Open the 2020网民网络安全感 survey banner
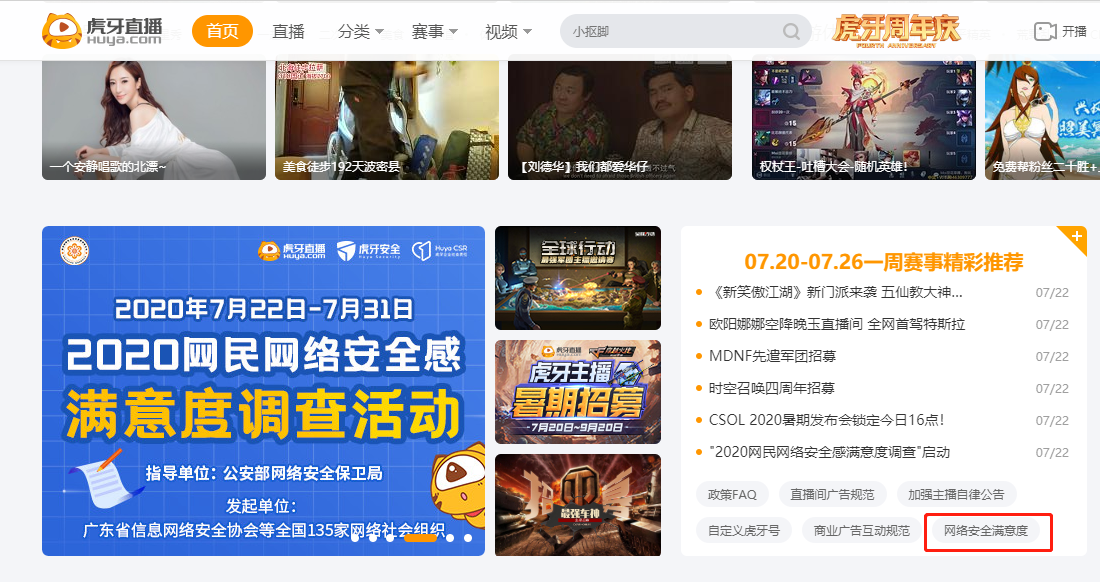 [x=263, y=390]
